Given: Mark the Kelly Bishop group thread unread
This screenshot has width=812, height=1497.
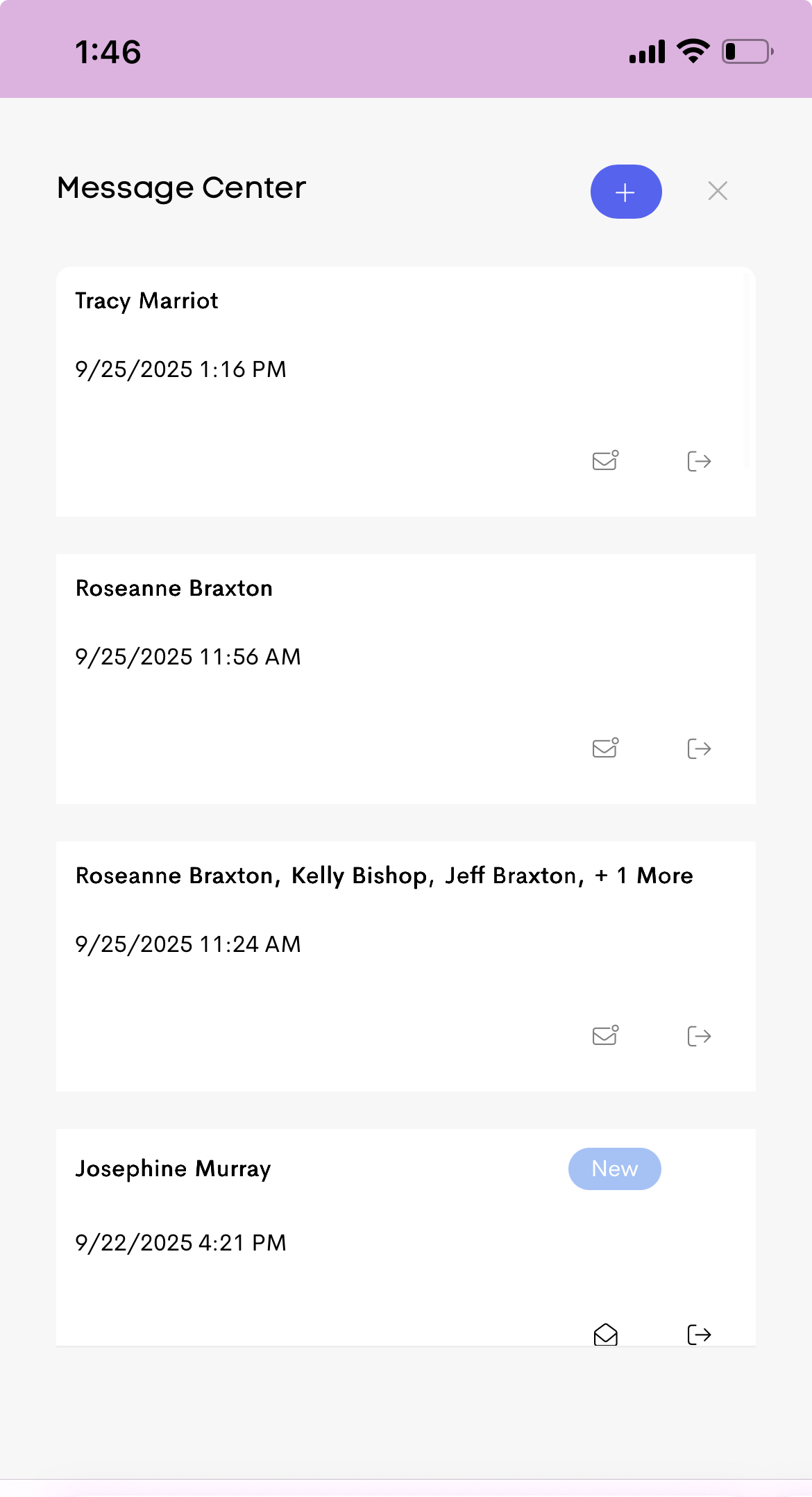Looking at the screenshot, I should [605, 1035].
